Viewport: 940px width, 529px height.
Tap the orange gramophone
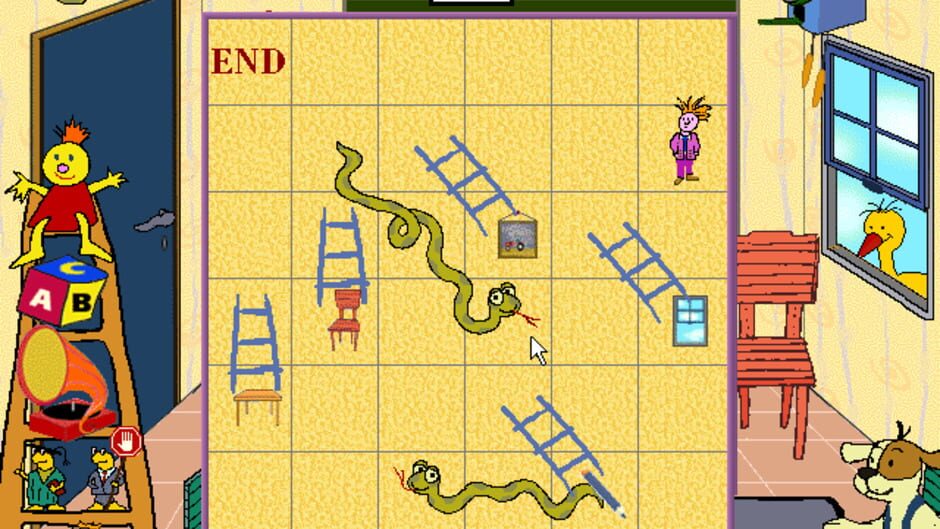coord(65,381)
